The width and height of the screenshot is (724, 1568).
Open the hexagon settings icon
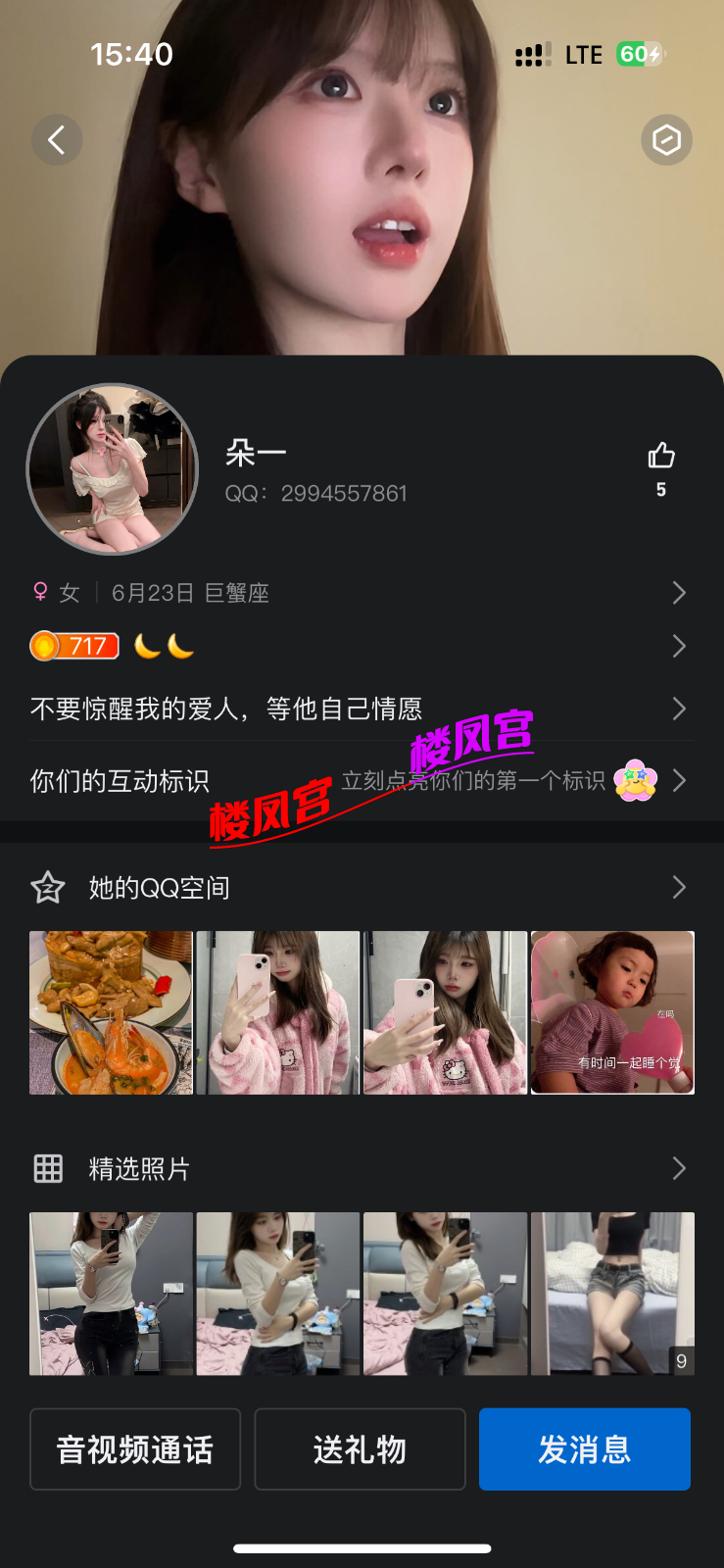pyautogui.click(x=666, y=140)
